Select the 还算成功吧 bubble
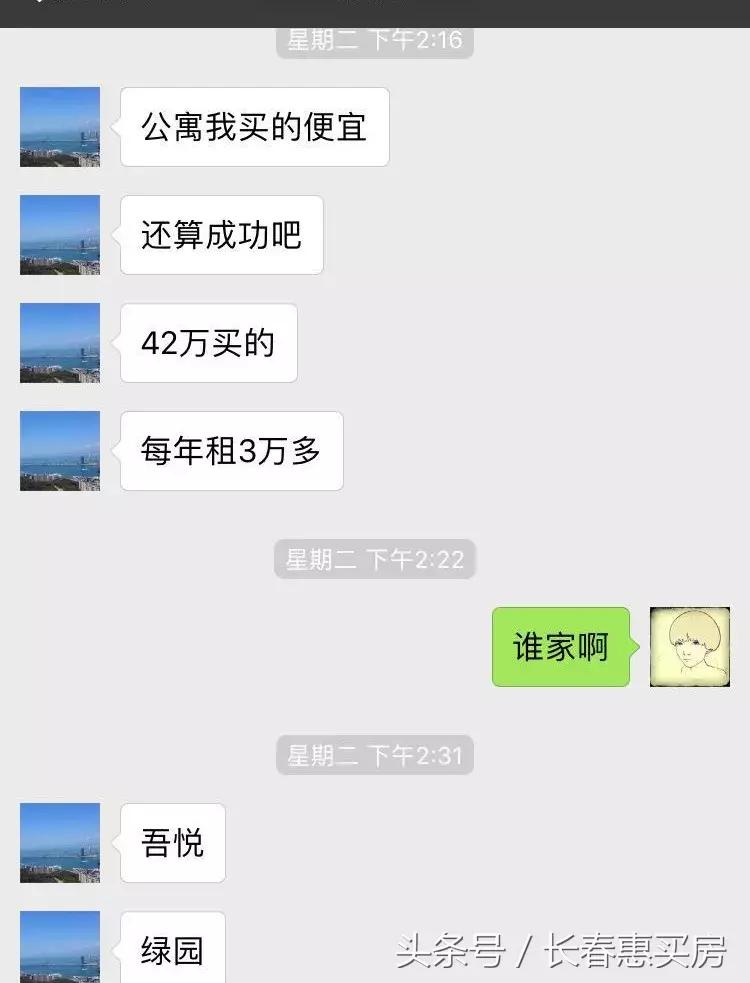This screenshot has width=750, height=983. click(220, 235)
